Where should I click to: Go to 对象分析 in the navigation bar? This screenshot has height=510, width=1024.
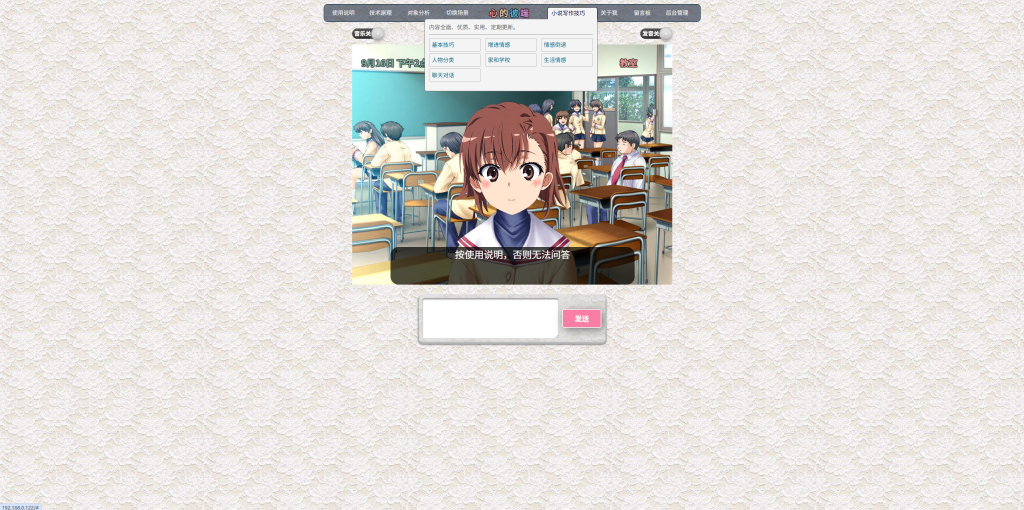tap(418, 13)
